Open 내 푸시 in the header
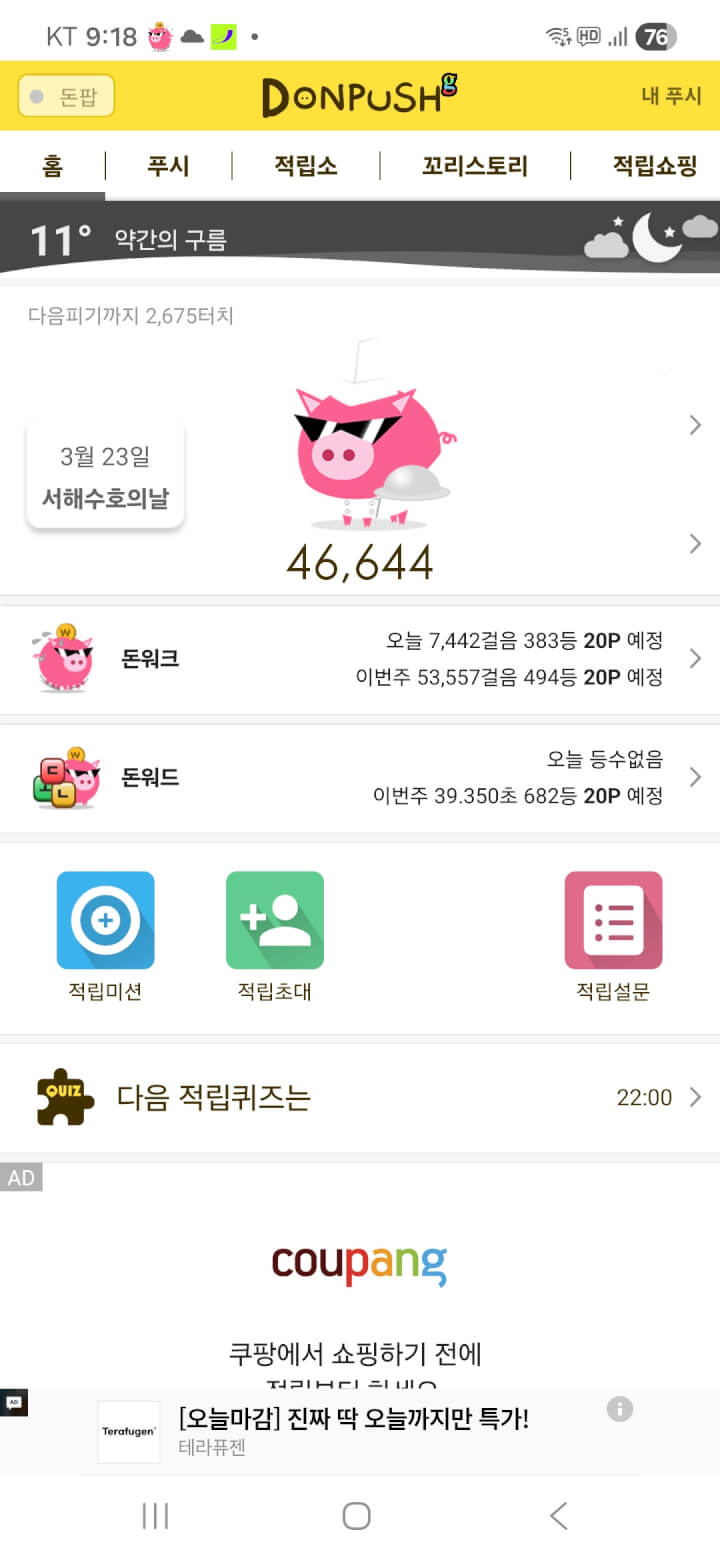The height and width of the screenshot is (1560, 720). coord(669,96)
